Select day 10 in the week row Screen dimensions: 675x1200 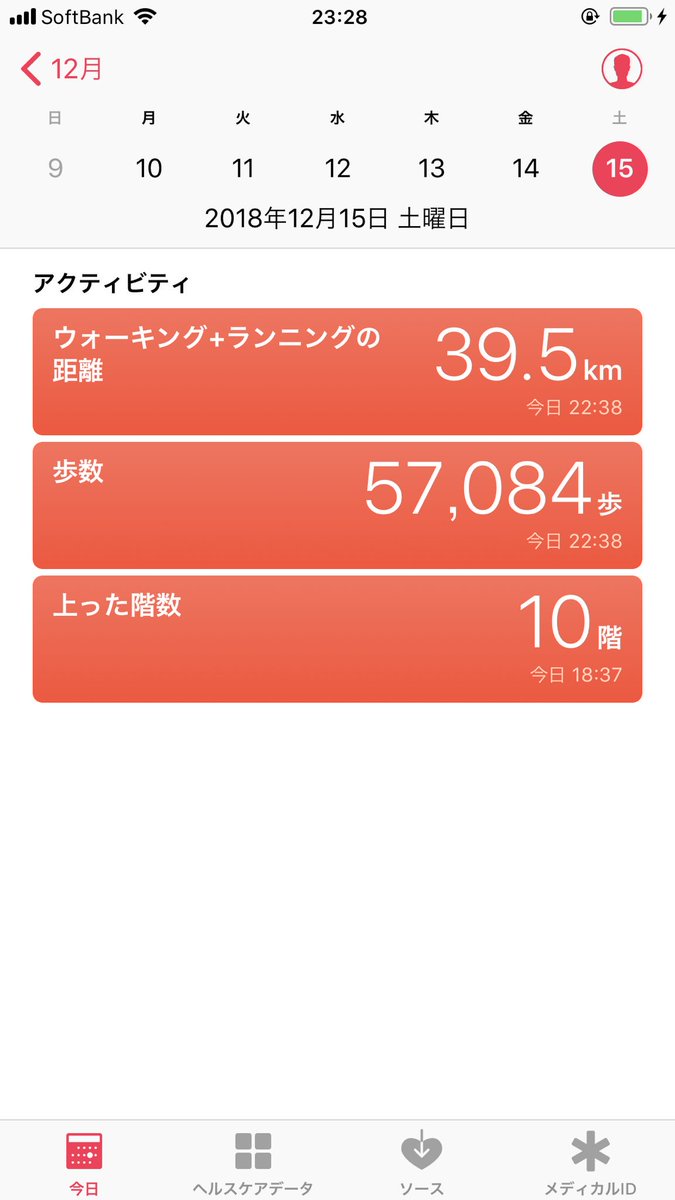coord(149,168)
